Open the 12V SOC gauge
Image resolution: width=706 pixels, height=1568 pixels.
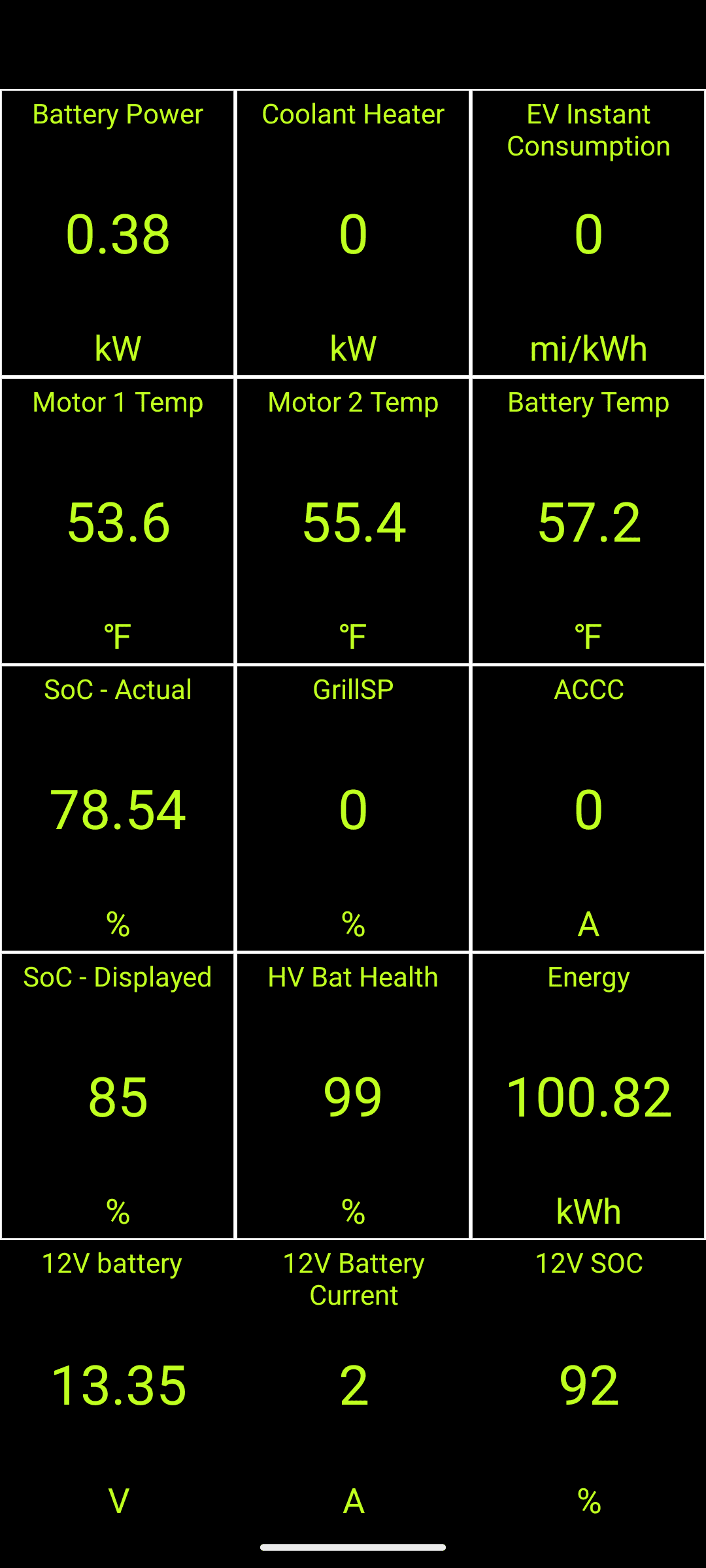coord(588,1384)
